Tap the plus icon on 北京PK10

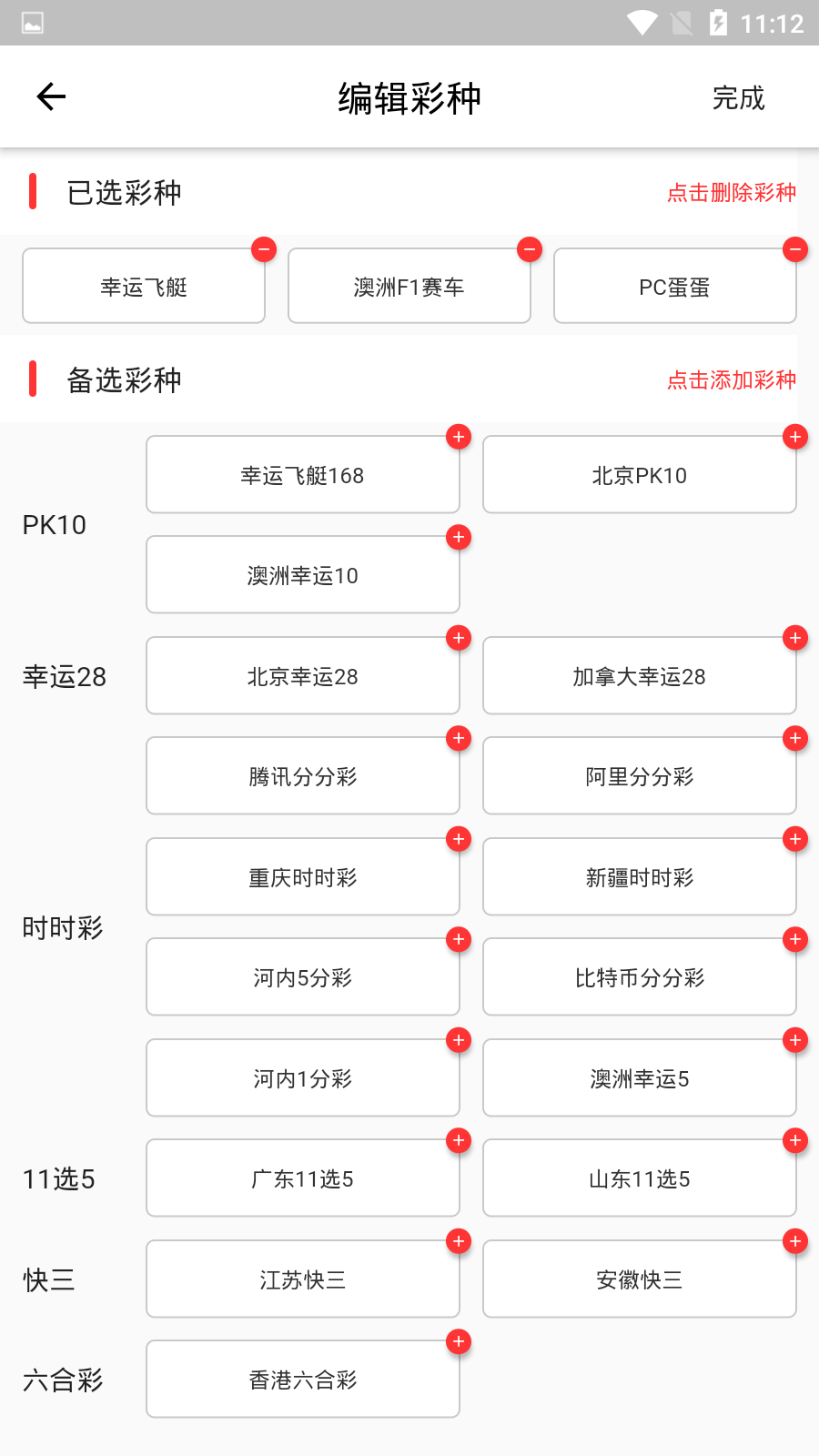(795, 437)
